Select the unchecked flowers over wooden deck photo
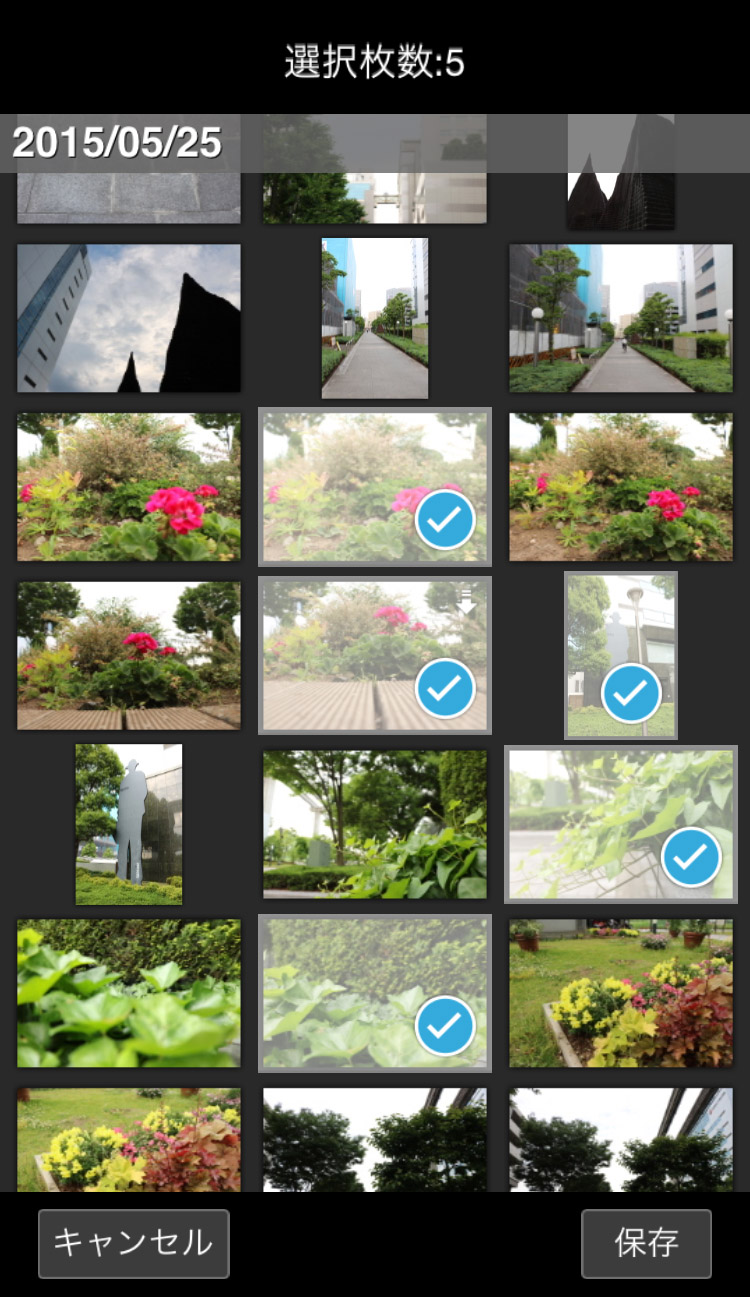Image resolution: width=750 pixels, height=1297 pixels. pos(129,655)
